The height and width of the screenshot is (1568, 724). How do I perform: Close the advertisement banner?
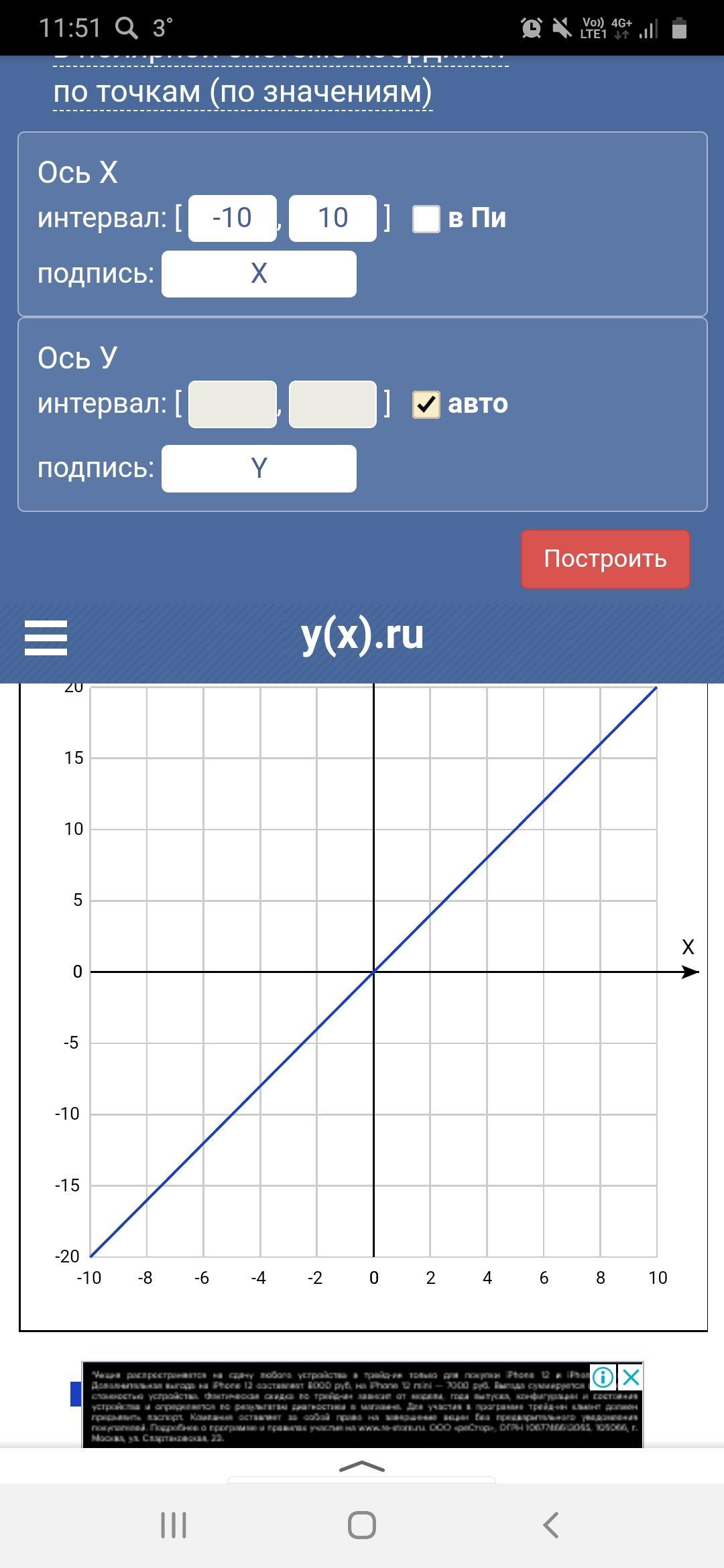click(631, 1378)
